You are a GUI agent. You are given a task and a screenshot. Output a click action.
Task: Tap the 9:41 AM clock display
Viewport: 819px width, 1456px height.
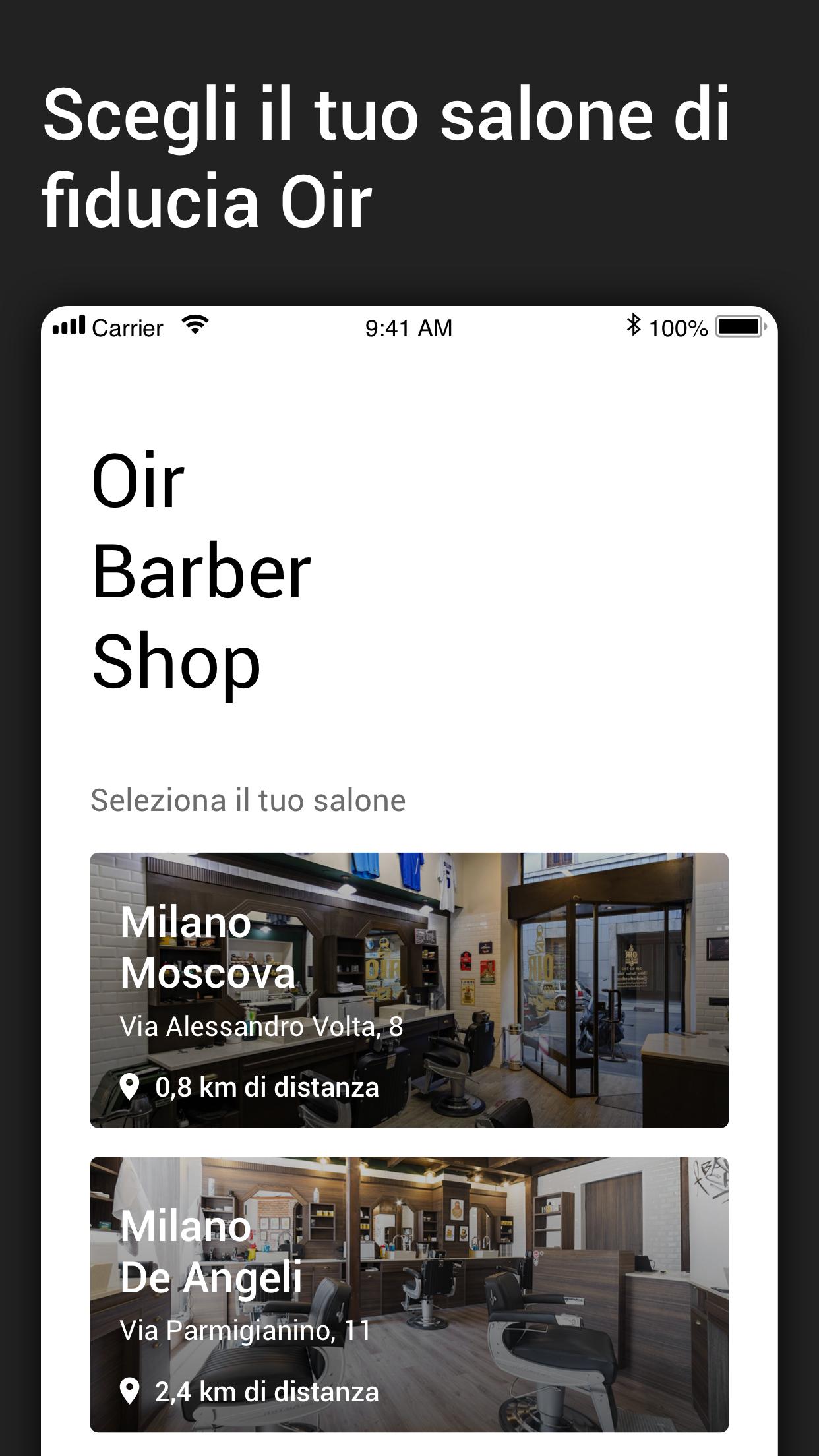coord(409,326)
